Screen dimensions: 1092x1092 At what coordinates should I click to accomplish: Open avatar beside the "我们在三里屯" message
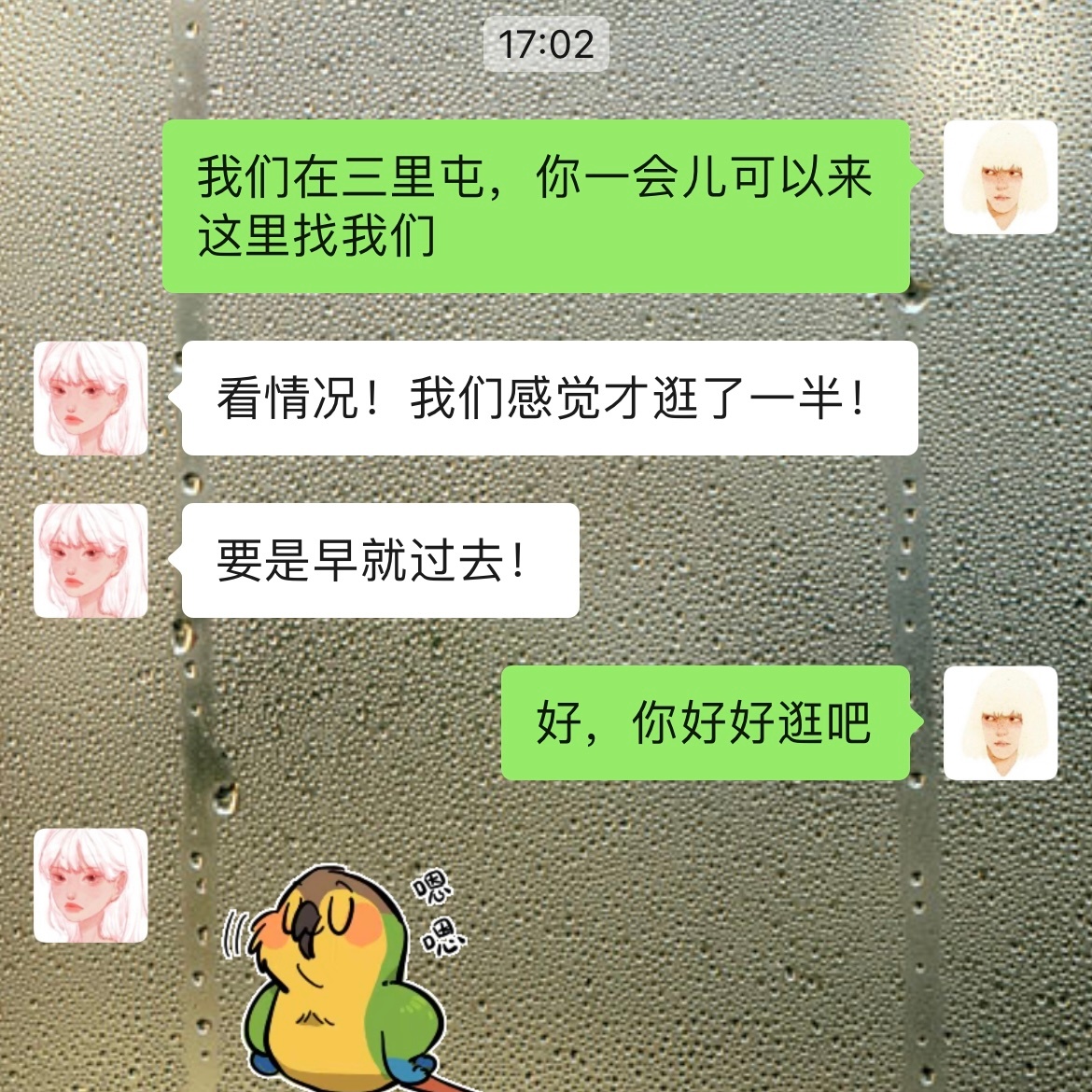tap(1000, 177)
